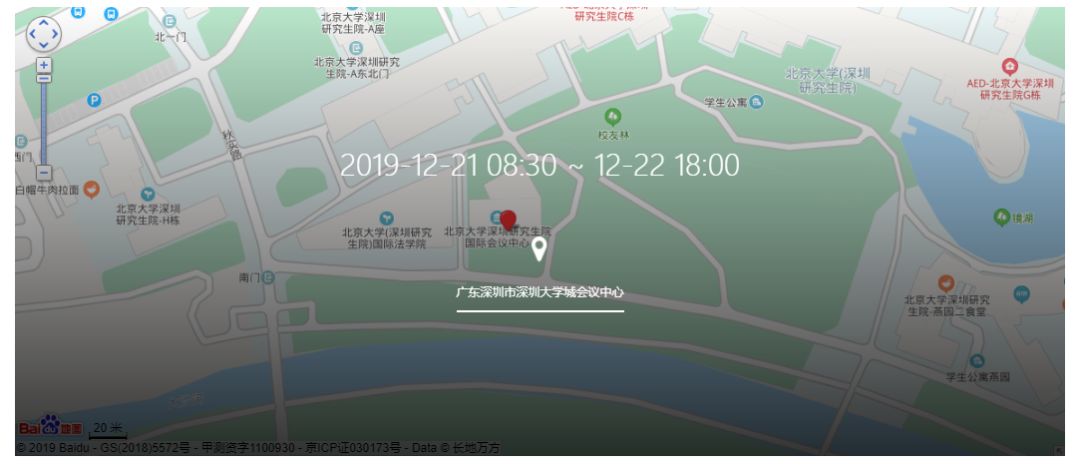The height and width of the screenshot is (467, 1080).
Task: Zoom out with the minus button
Action: [x=43, y=172]
